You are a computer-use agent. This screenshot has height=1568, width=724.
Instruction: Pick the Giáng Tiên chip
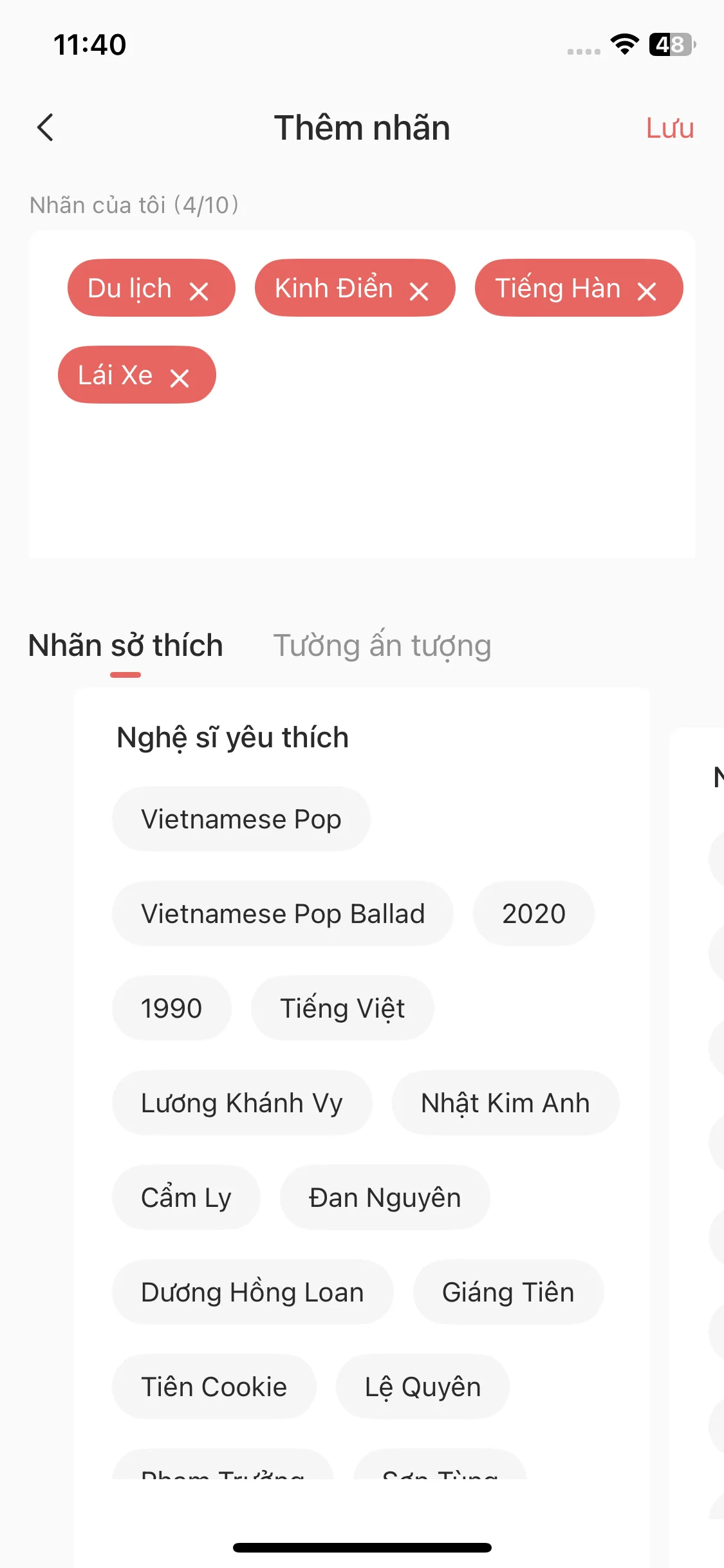click(508, 1293)
